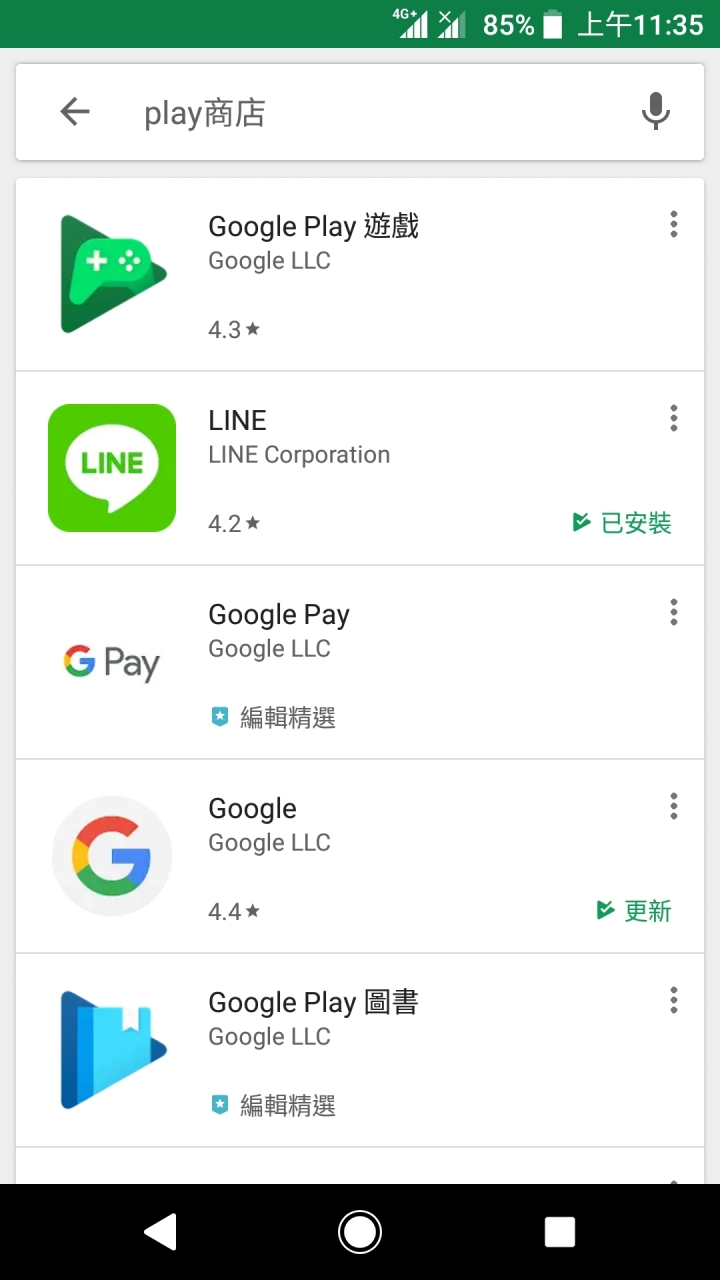Open the Google Play 遊戲 result
The image size is (720, 1280).
pyautogui.click(x=360, y=274)
